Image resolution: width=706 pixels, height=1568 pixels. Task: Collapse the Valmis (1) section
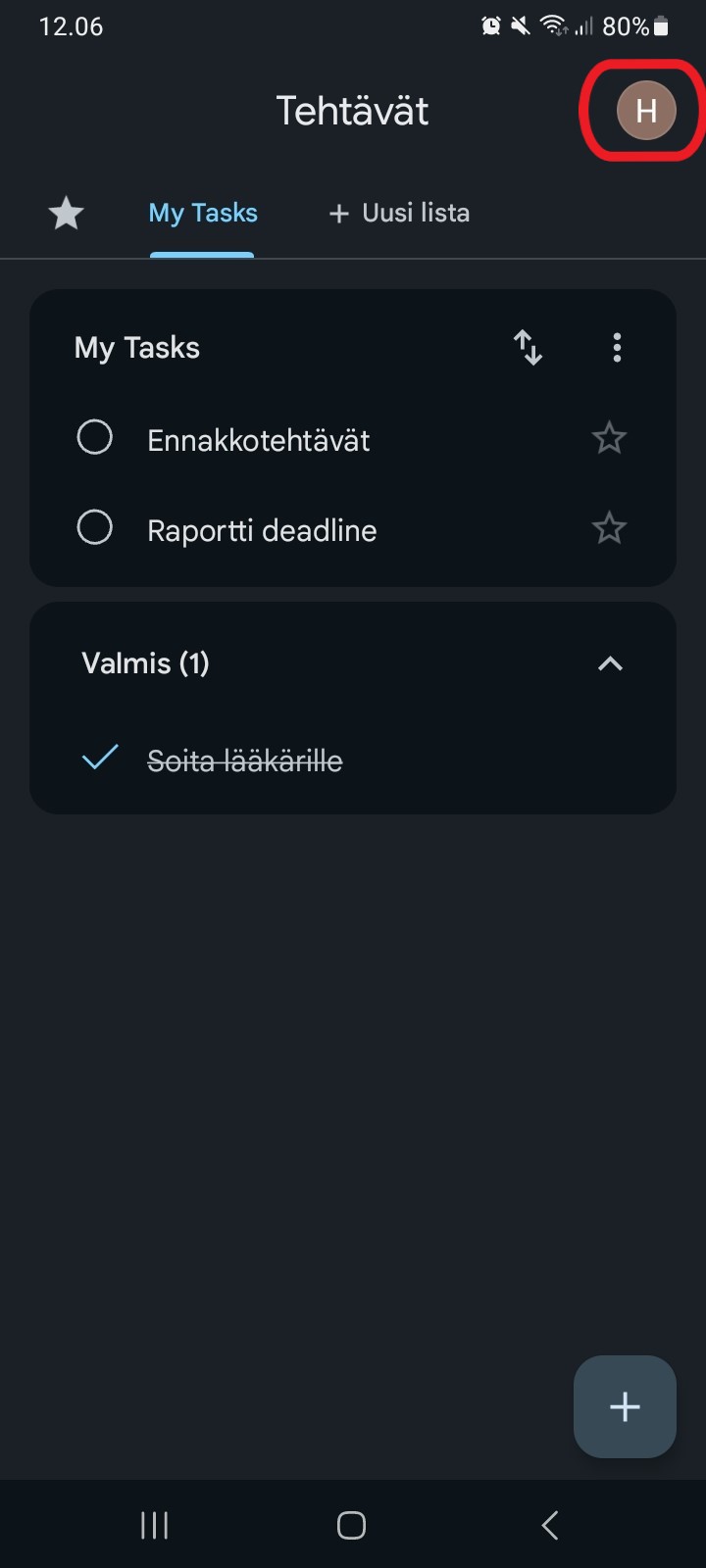(x=610, y=663)
